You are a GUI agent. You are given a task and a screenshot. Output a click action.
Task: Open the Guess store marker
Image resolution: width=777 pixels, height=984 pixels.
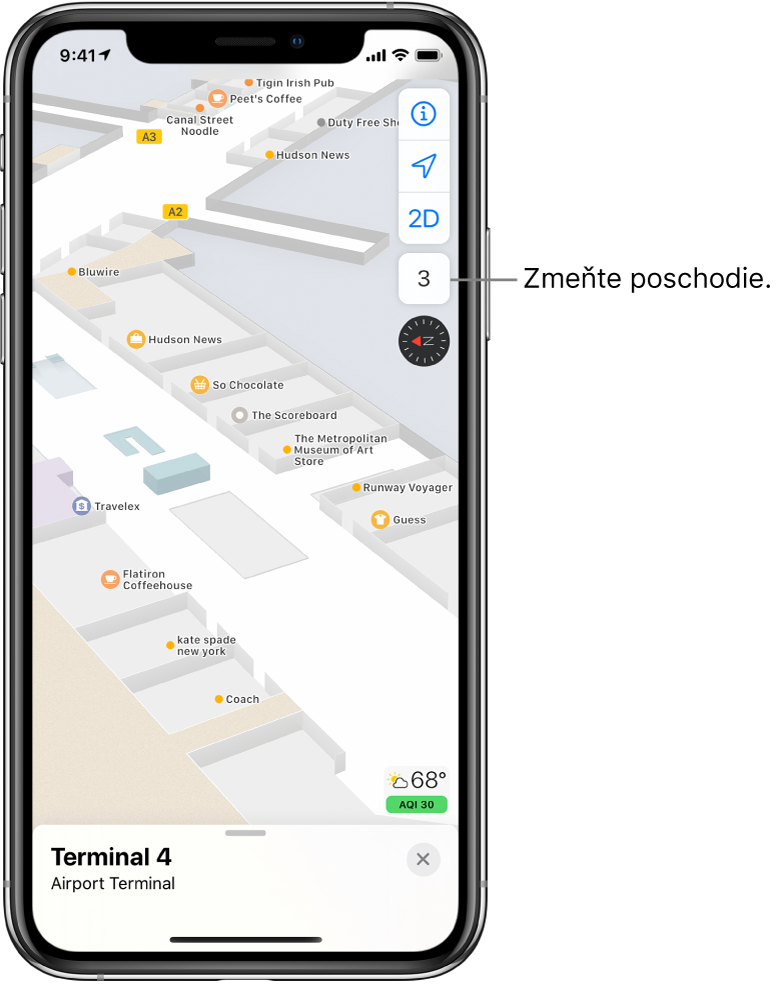pos(380,519)
